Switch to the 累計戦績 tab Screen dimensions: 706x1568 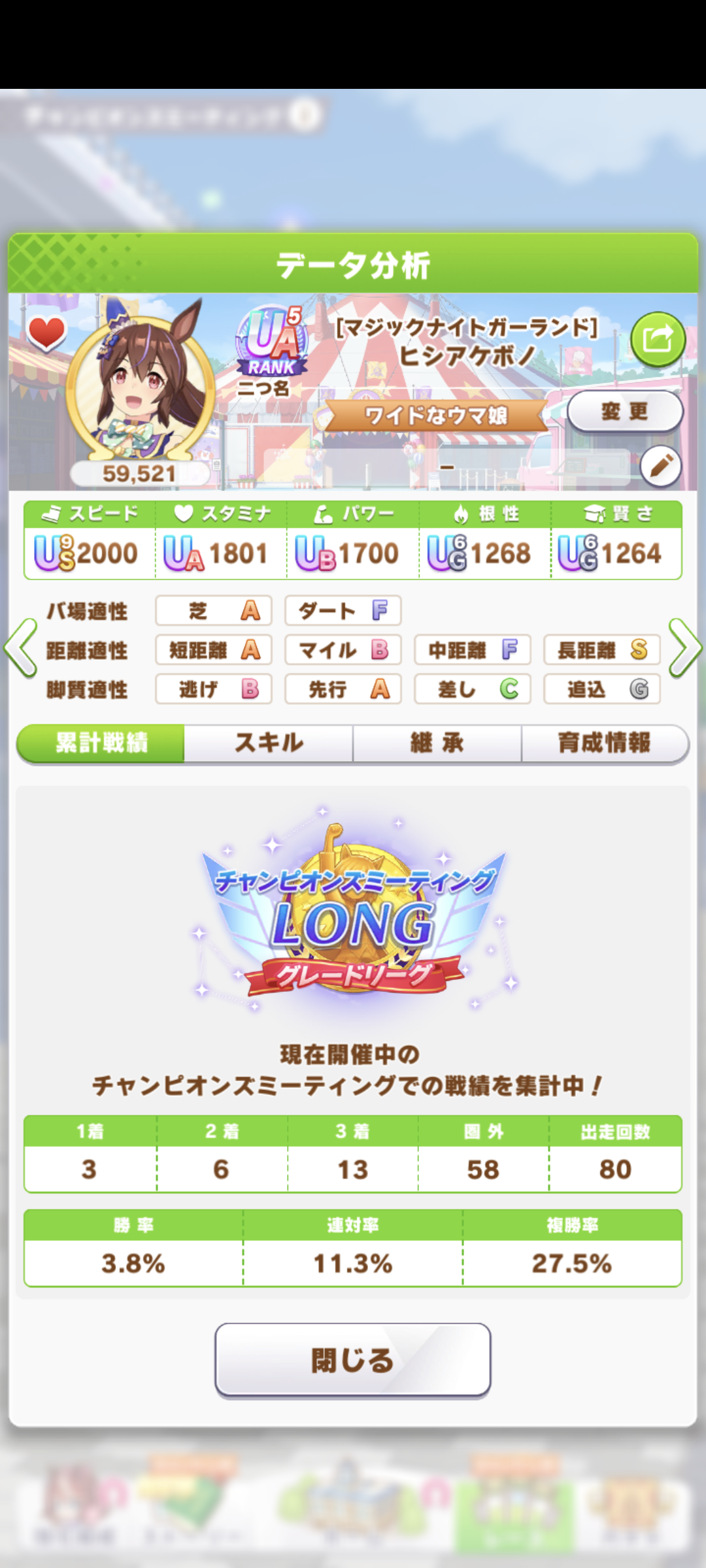101,743
